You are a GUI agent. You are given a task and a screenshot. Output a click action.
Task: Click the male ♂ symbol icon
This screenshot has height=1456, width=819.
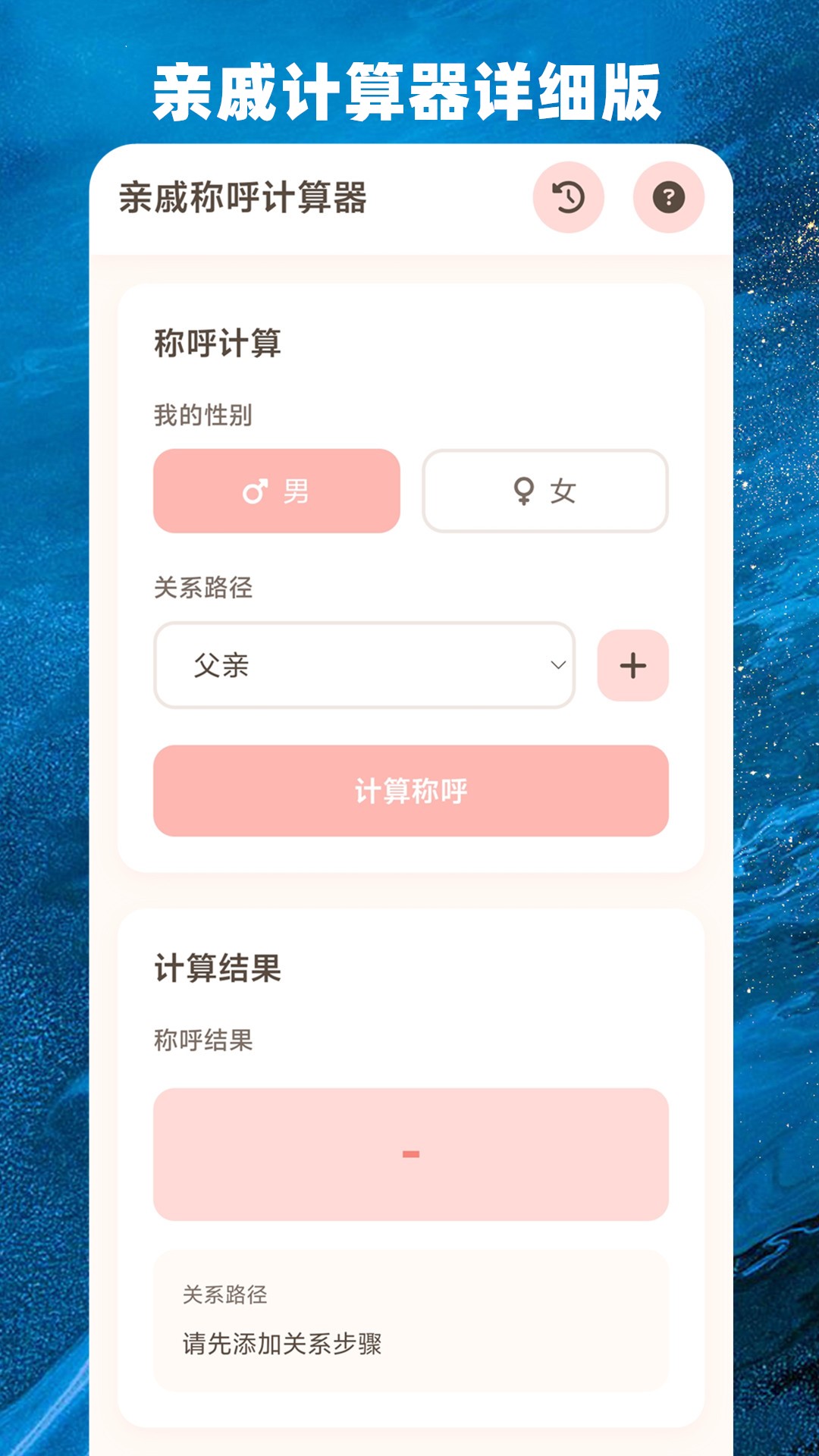pos(255,491)
